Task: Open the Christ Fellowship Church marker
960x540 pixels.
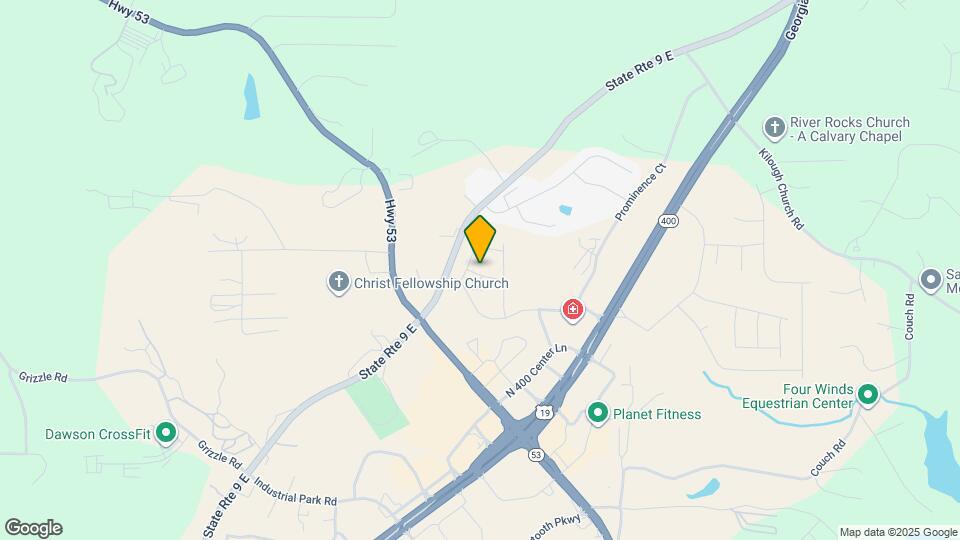Action: [339, 283]
